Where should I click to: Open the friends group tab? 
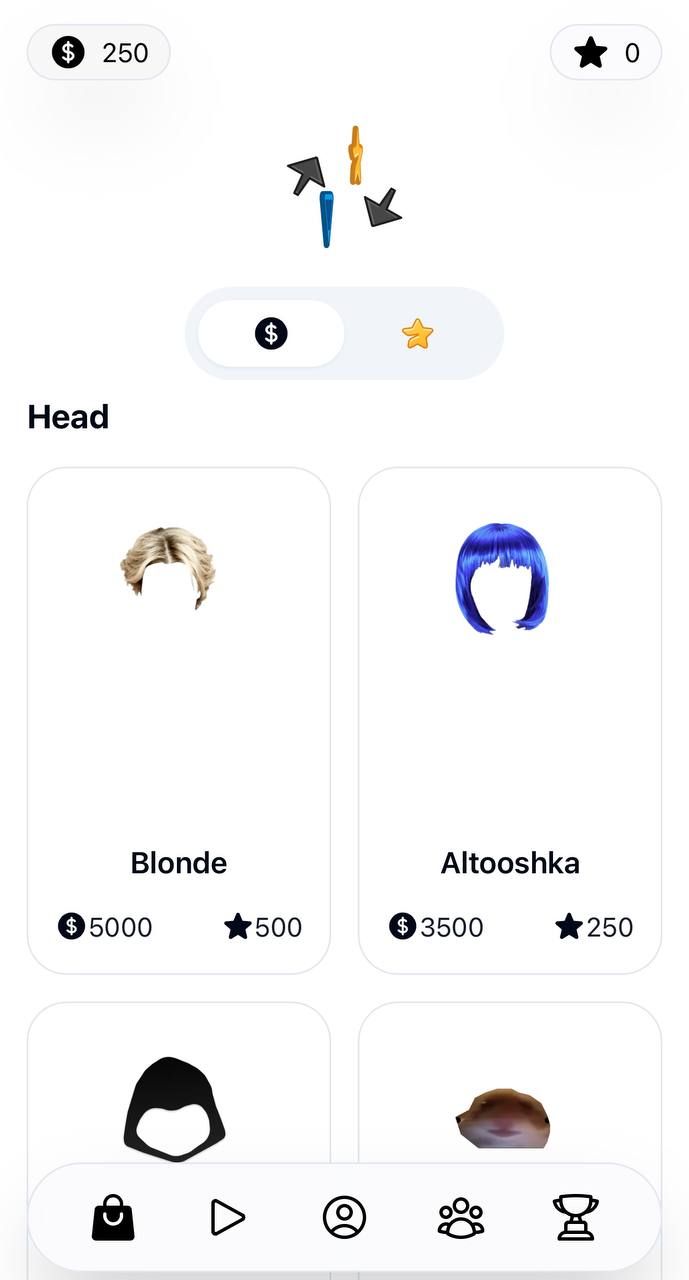[461, 1217]
